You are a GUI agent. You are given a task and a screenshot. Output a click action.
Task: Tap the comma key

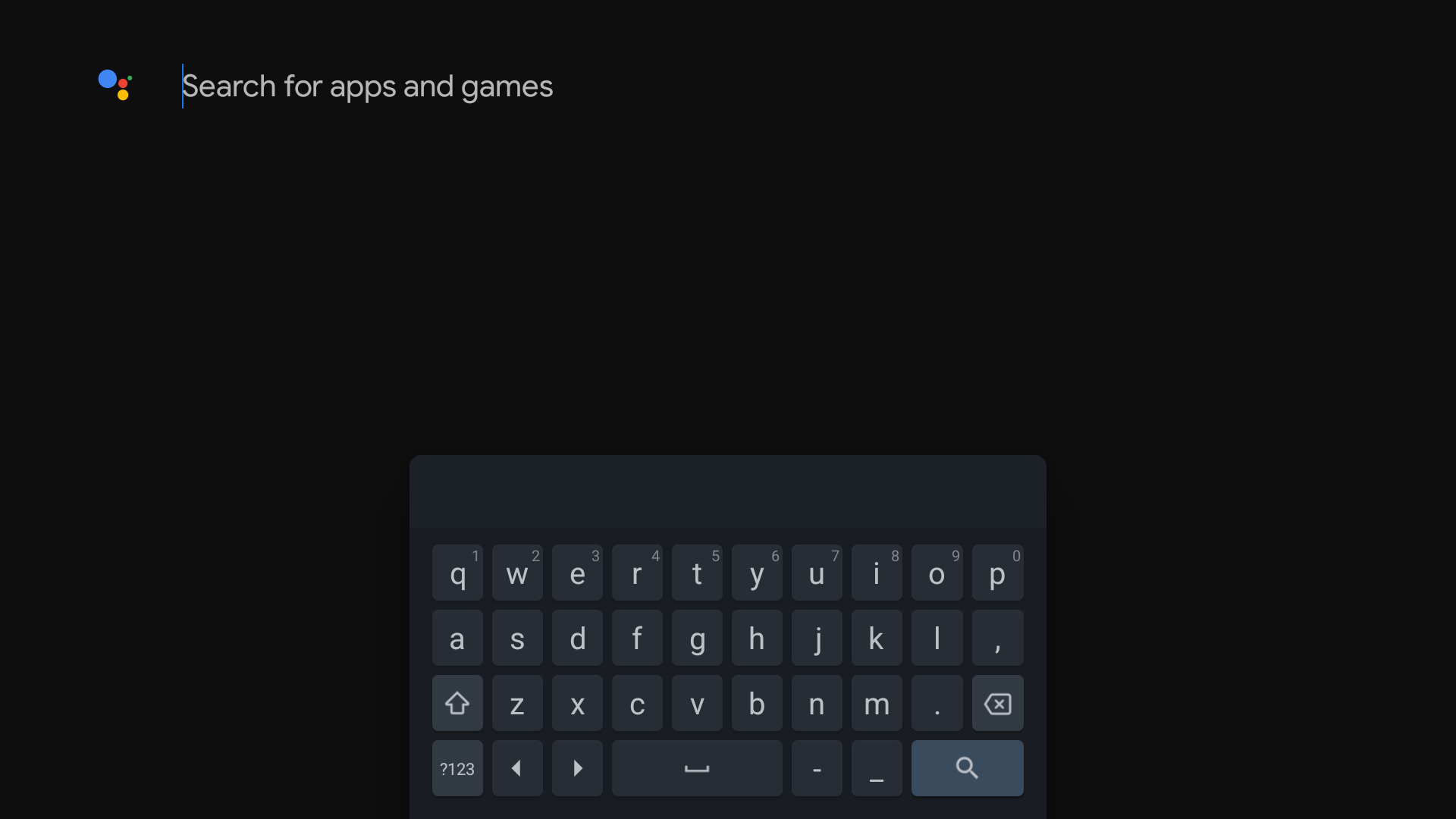[x=997, y=638]
